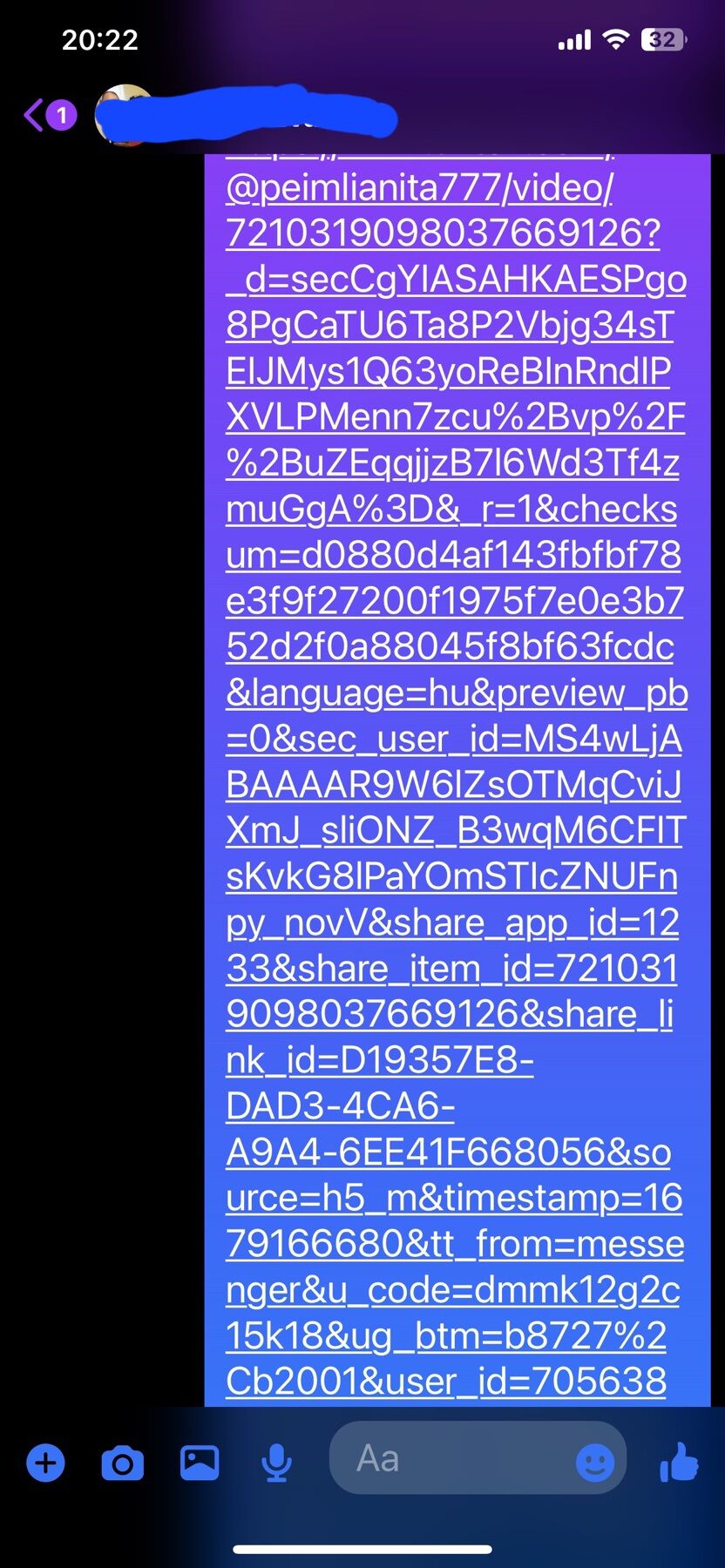Open the emoji picker smiley
Screen dimensions: 725x1568
(595, 1463)
